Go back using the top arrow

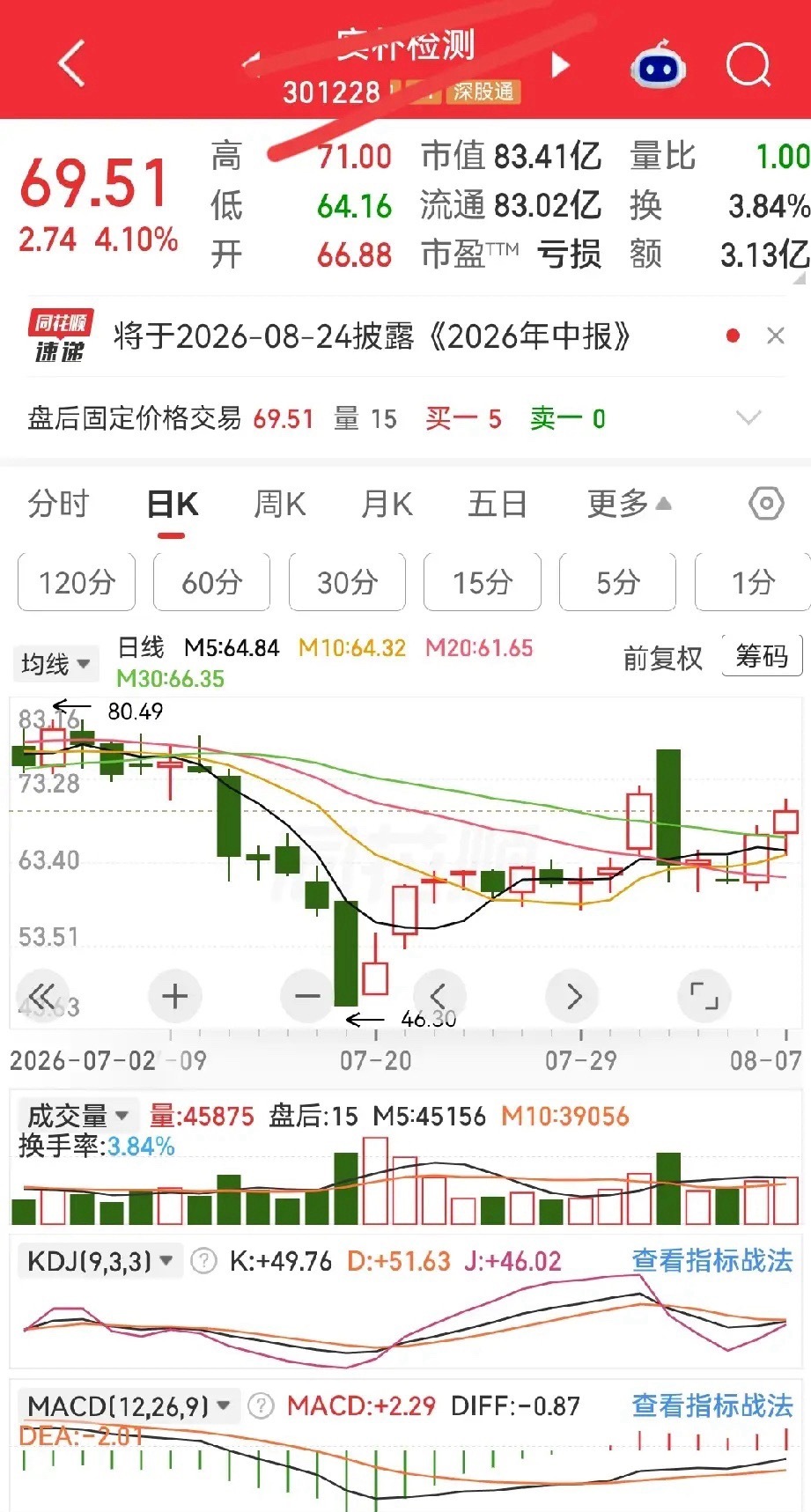point(72,63)
